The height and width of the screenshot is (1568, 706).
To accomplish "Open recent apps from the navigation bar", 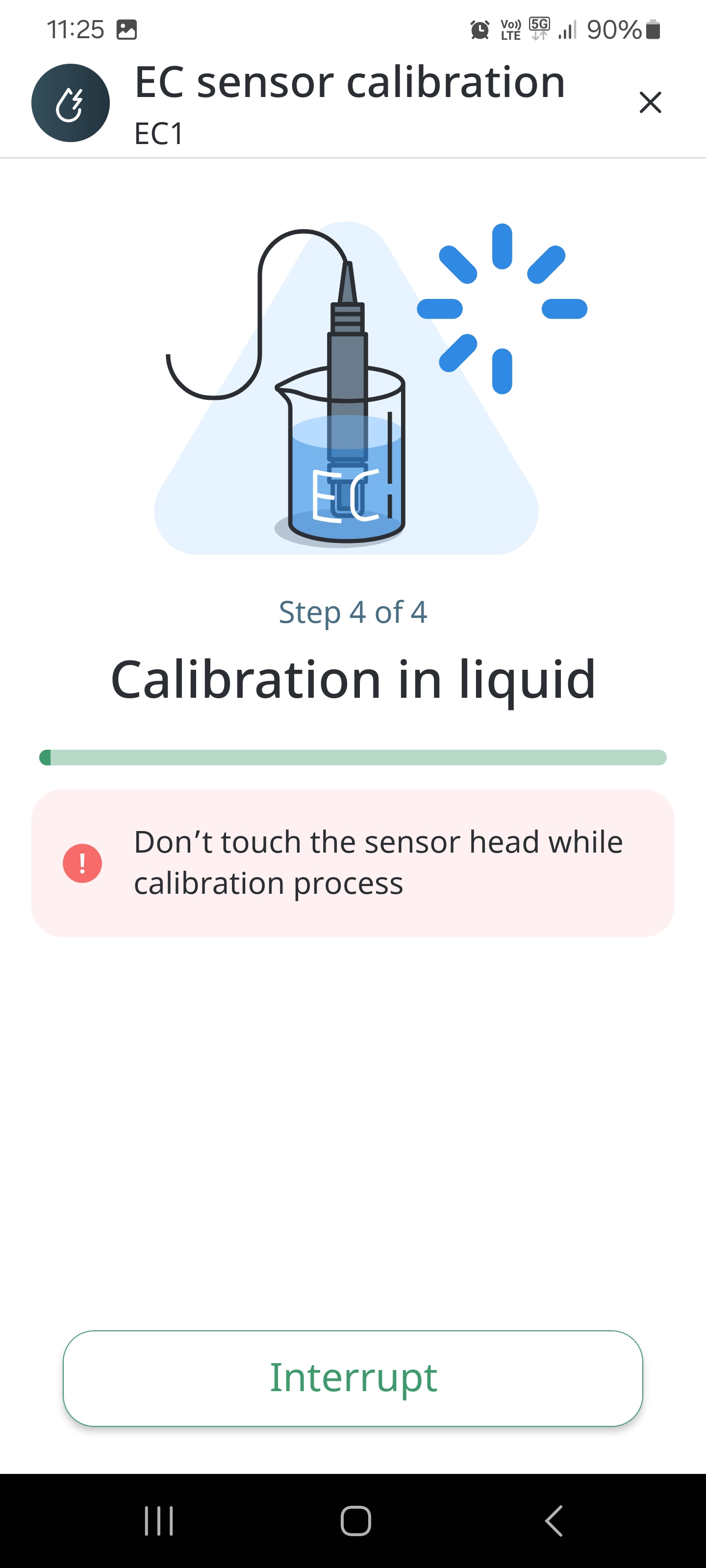I will tap(159, 1520).
